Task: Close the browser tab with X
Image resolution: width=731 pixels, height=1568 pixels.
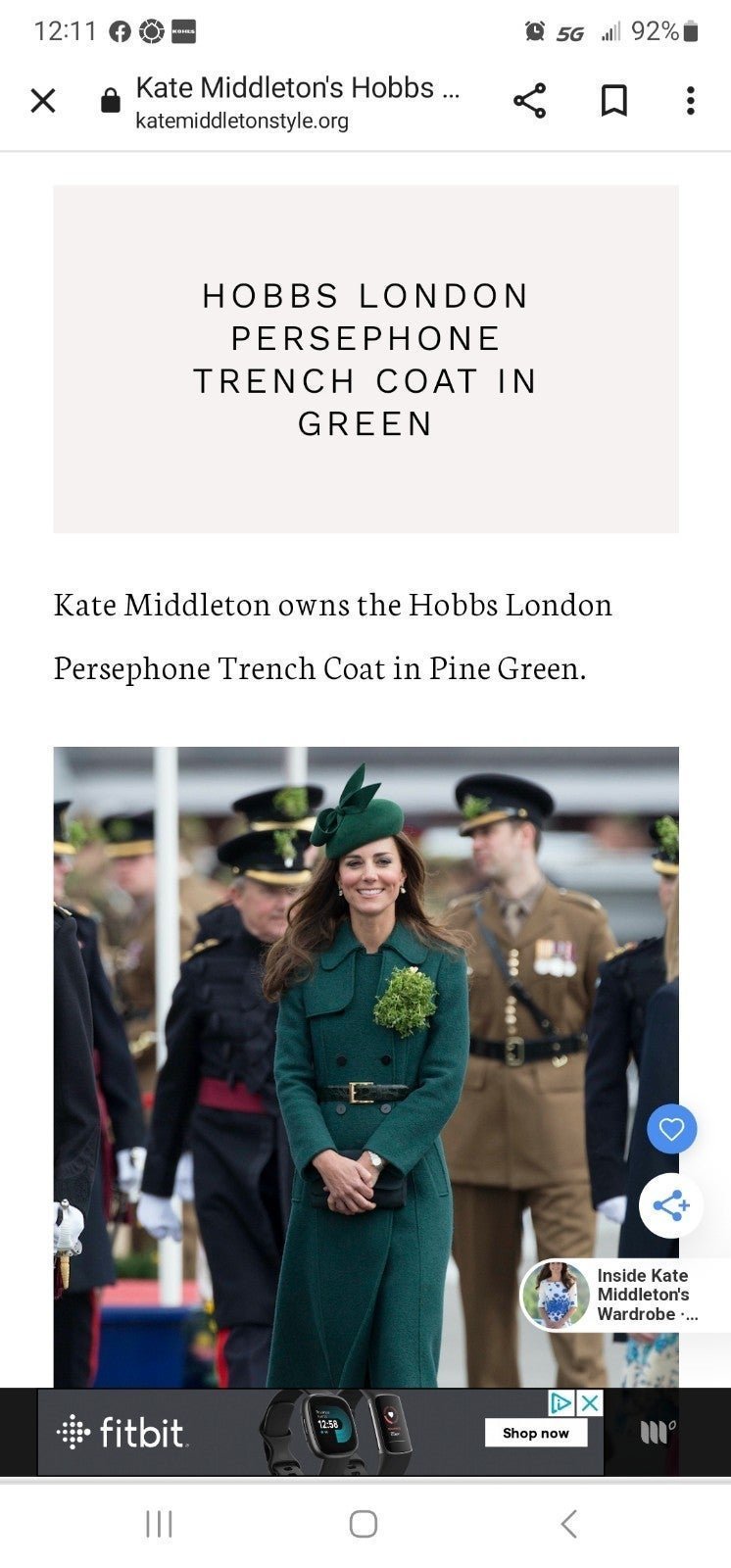Action: coord(43,100)
